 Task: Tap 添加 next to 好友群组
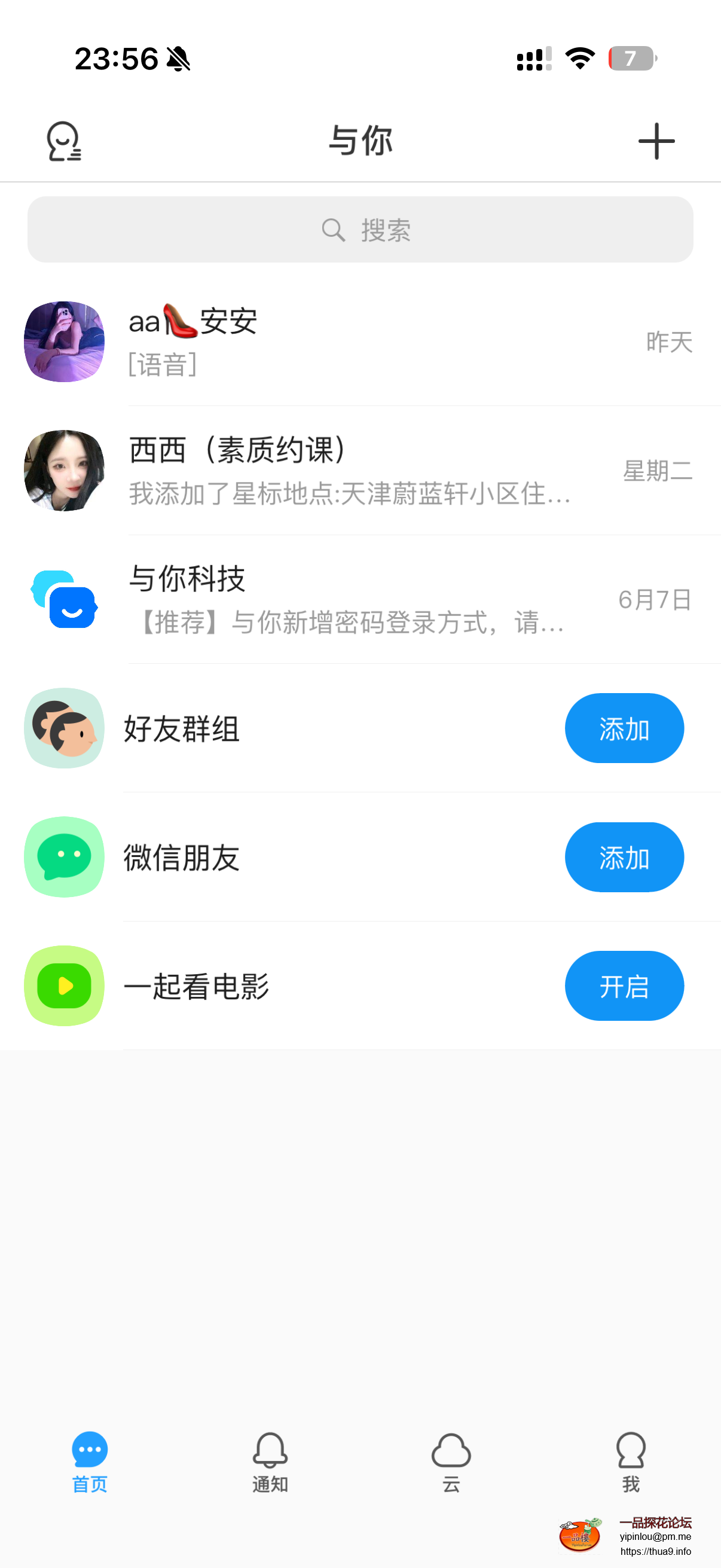coord(624,728)
